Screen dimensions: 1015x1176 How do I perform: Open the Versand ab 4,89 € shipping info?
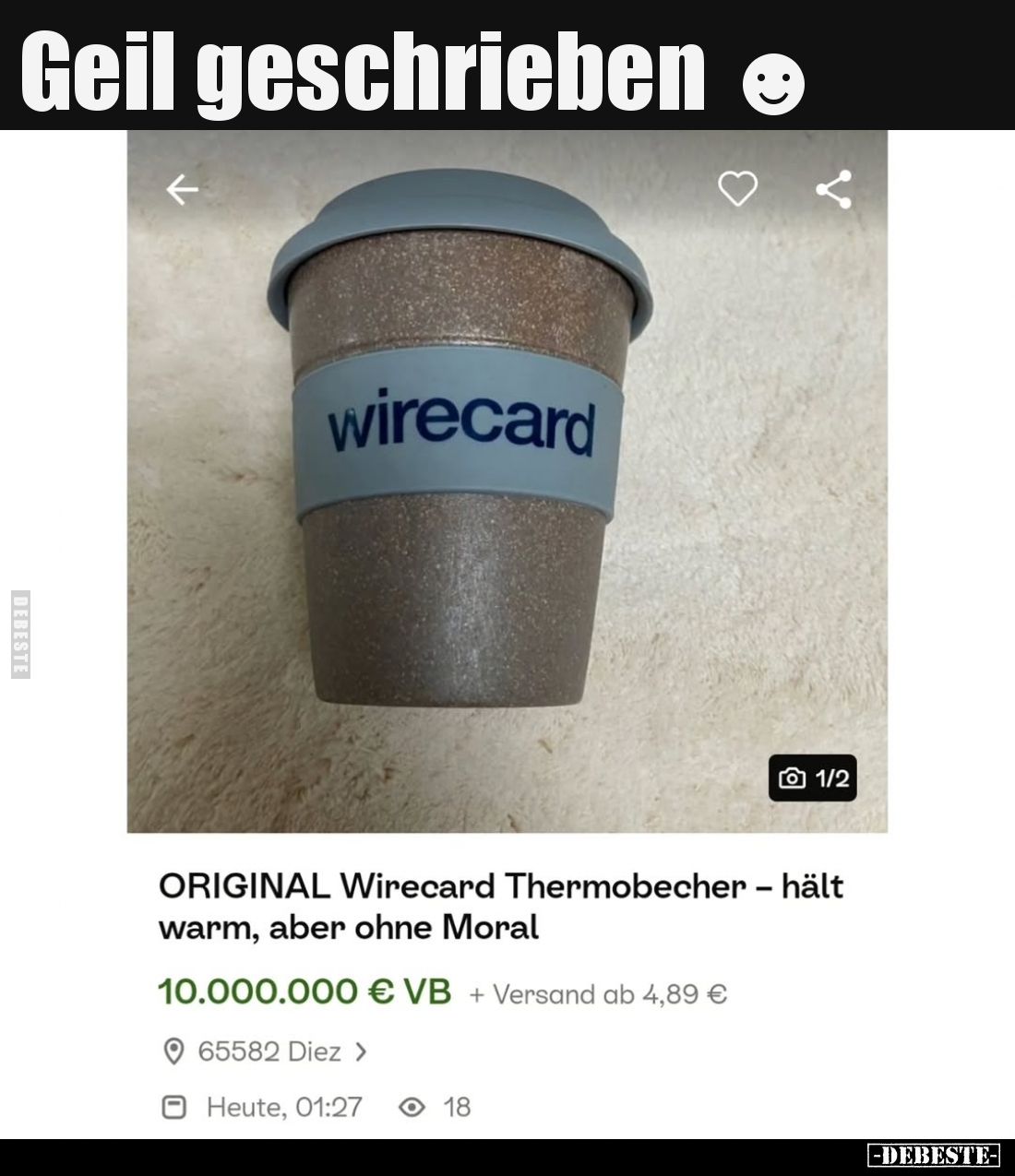(598, 994)
